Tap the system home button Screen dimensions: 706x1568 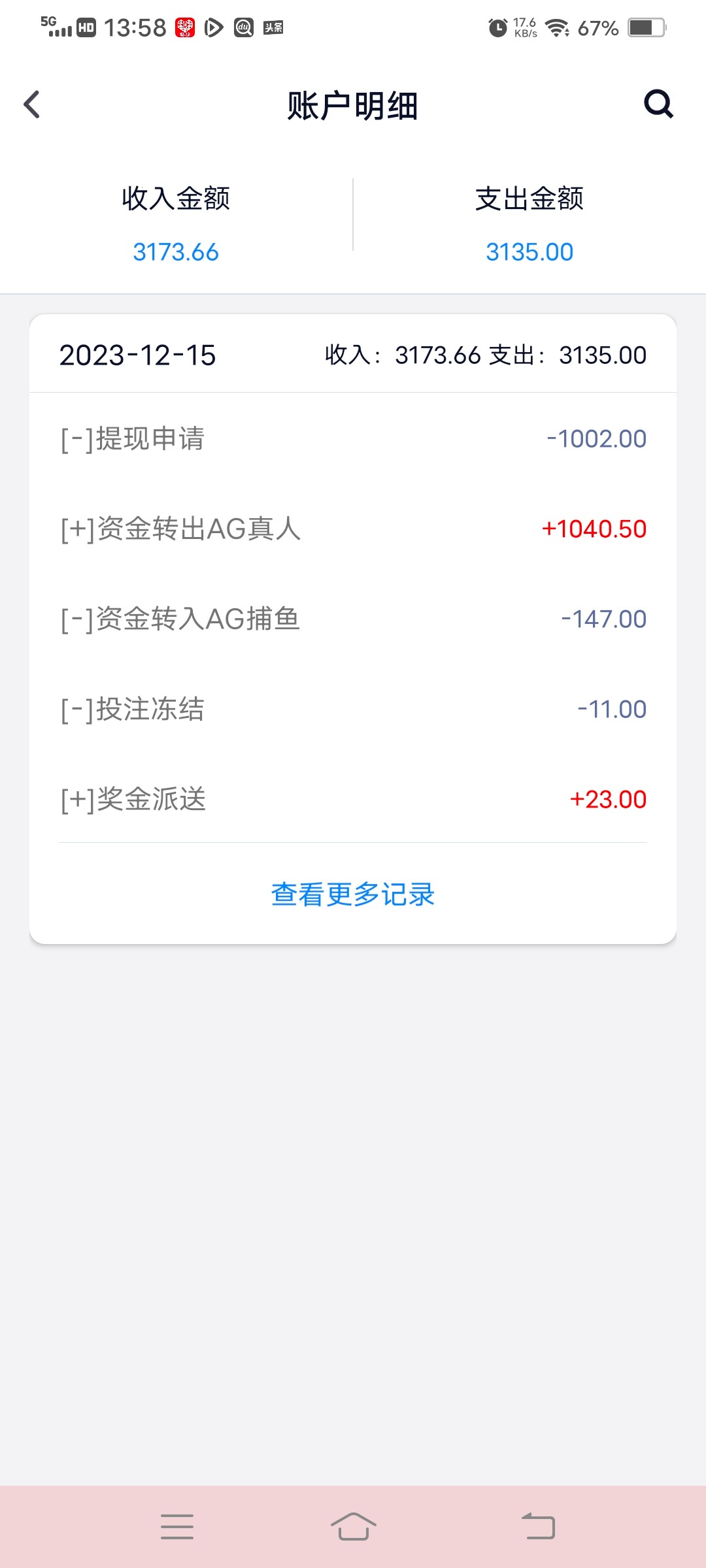353,1527
